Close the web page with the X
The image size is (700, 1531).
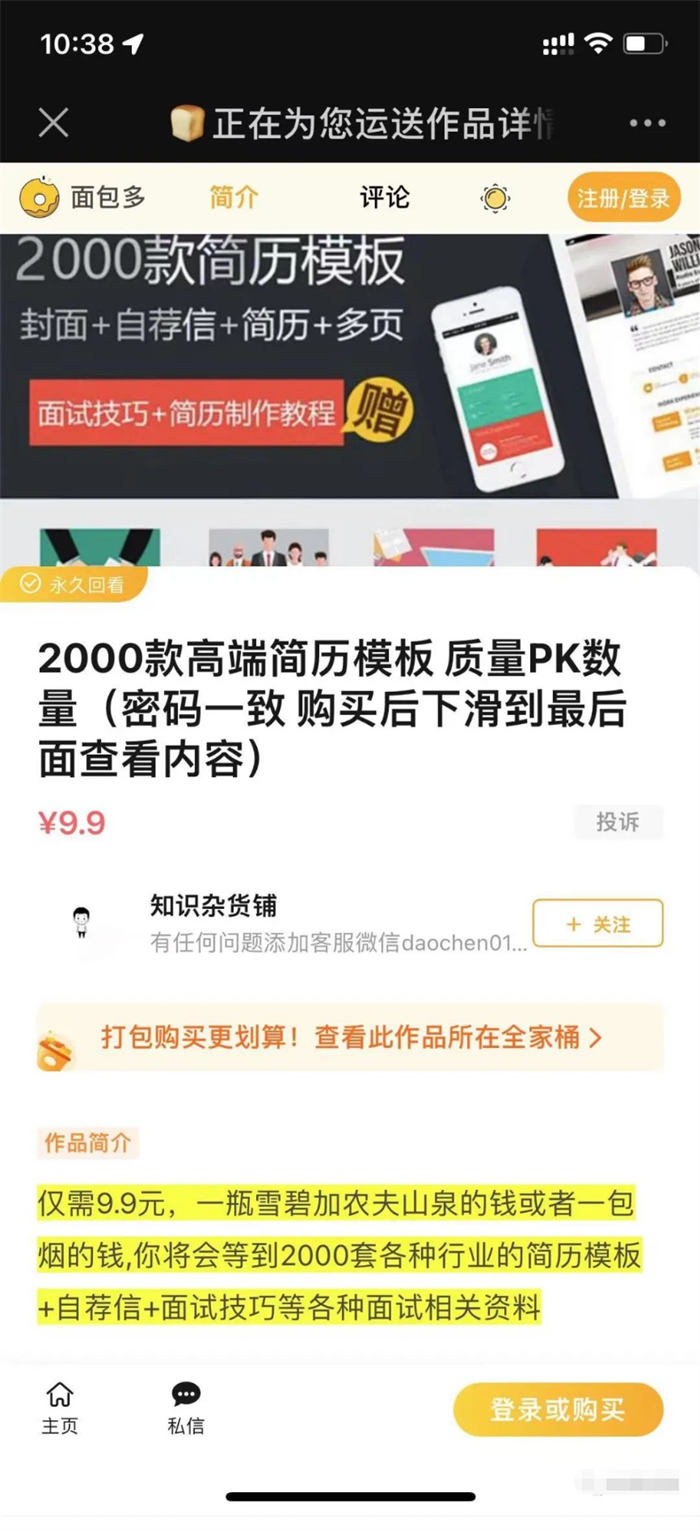click(53, 123)
